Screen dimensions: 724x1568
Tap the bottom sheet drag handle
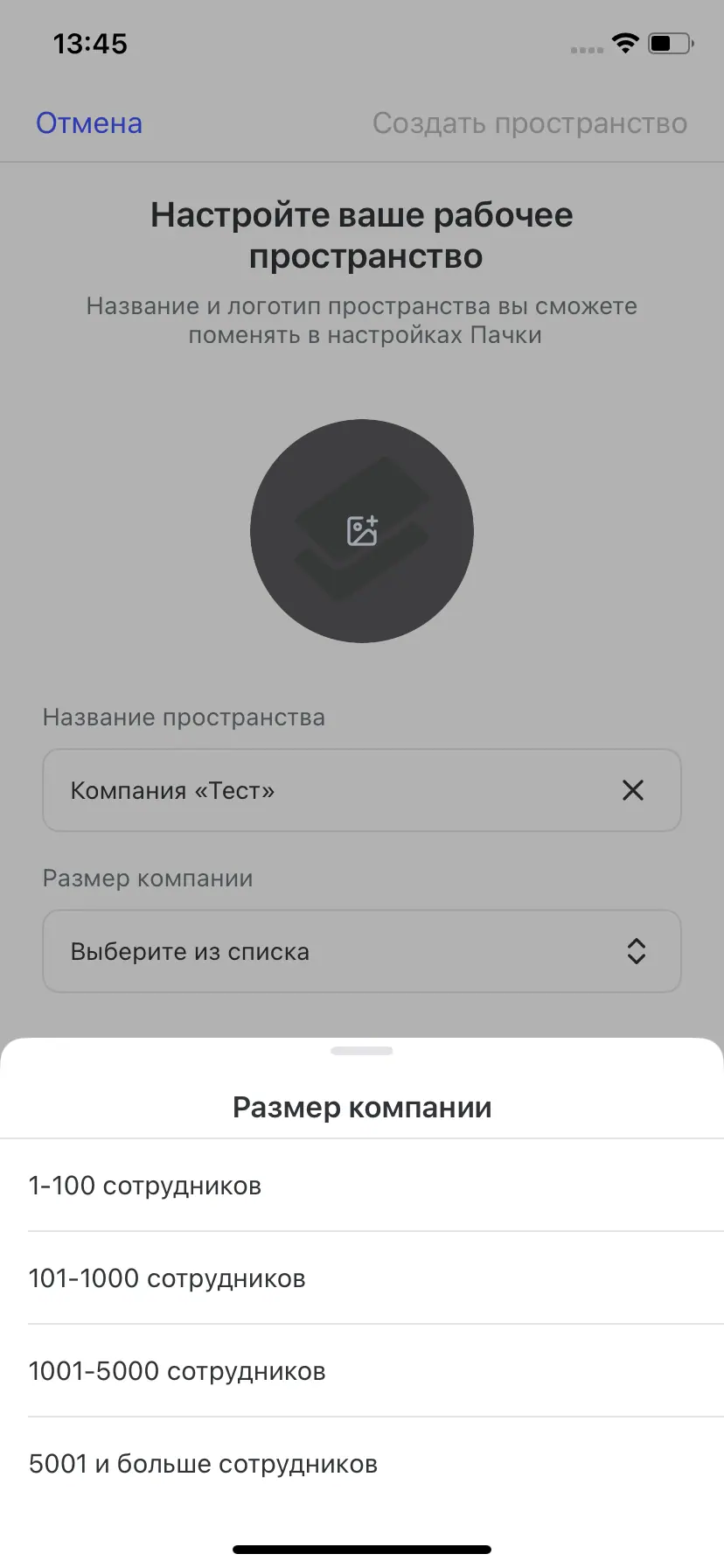click(362, 1051)
